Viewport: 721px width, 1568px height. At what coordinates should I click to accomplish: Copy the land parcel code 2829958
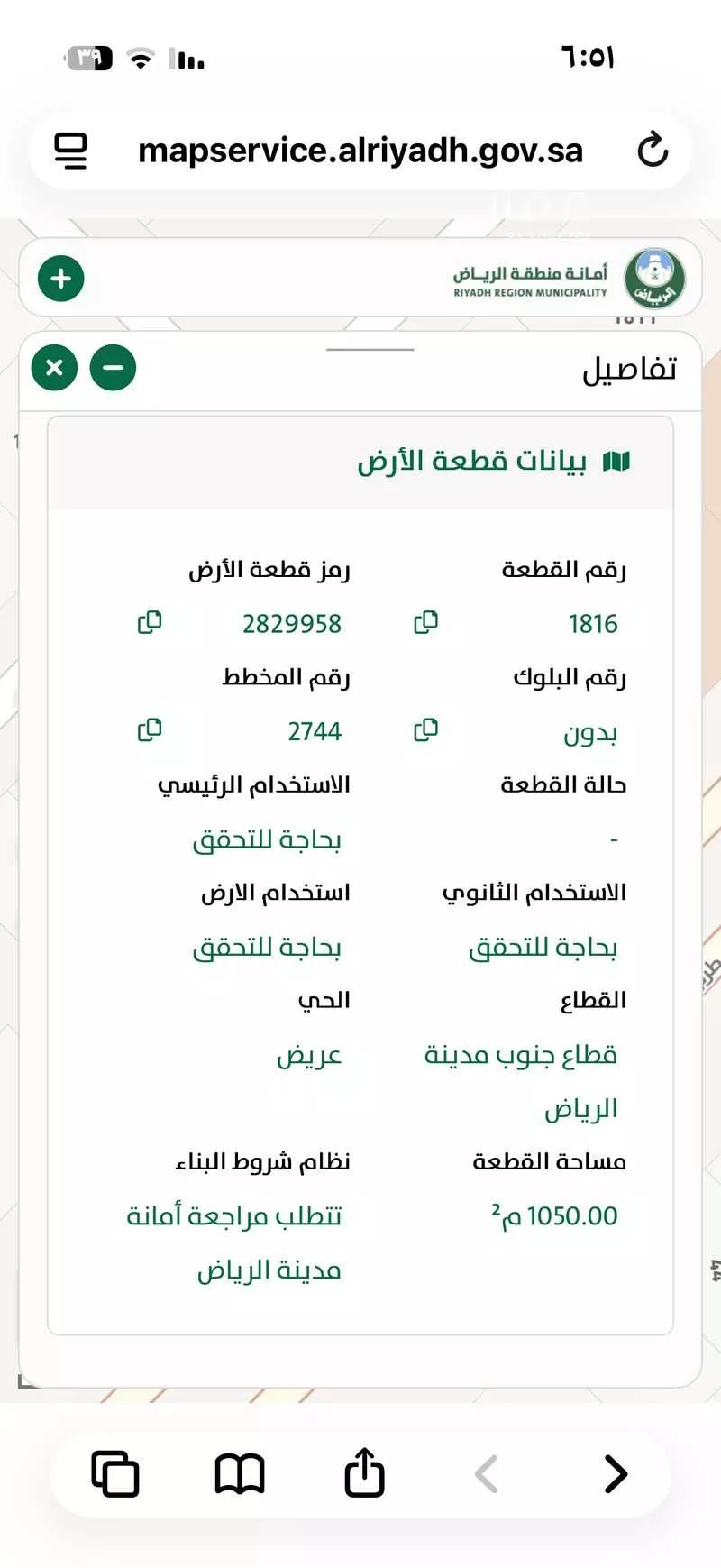pos(151,621)
